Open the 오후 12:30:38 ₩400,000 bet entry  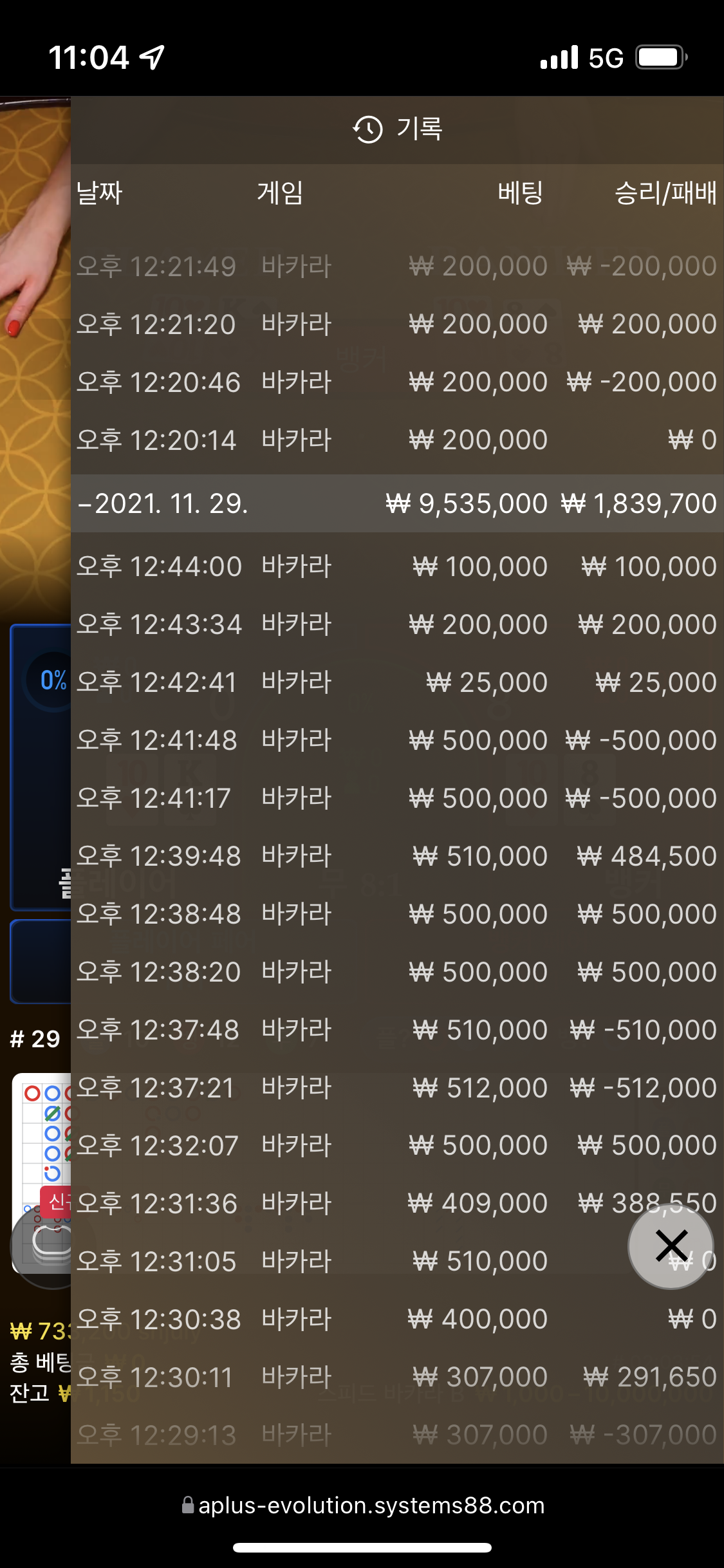[397, 1320]
